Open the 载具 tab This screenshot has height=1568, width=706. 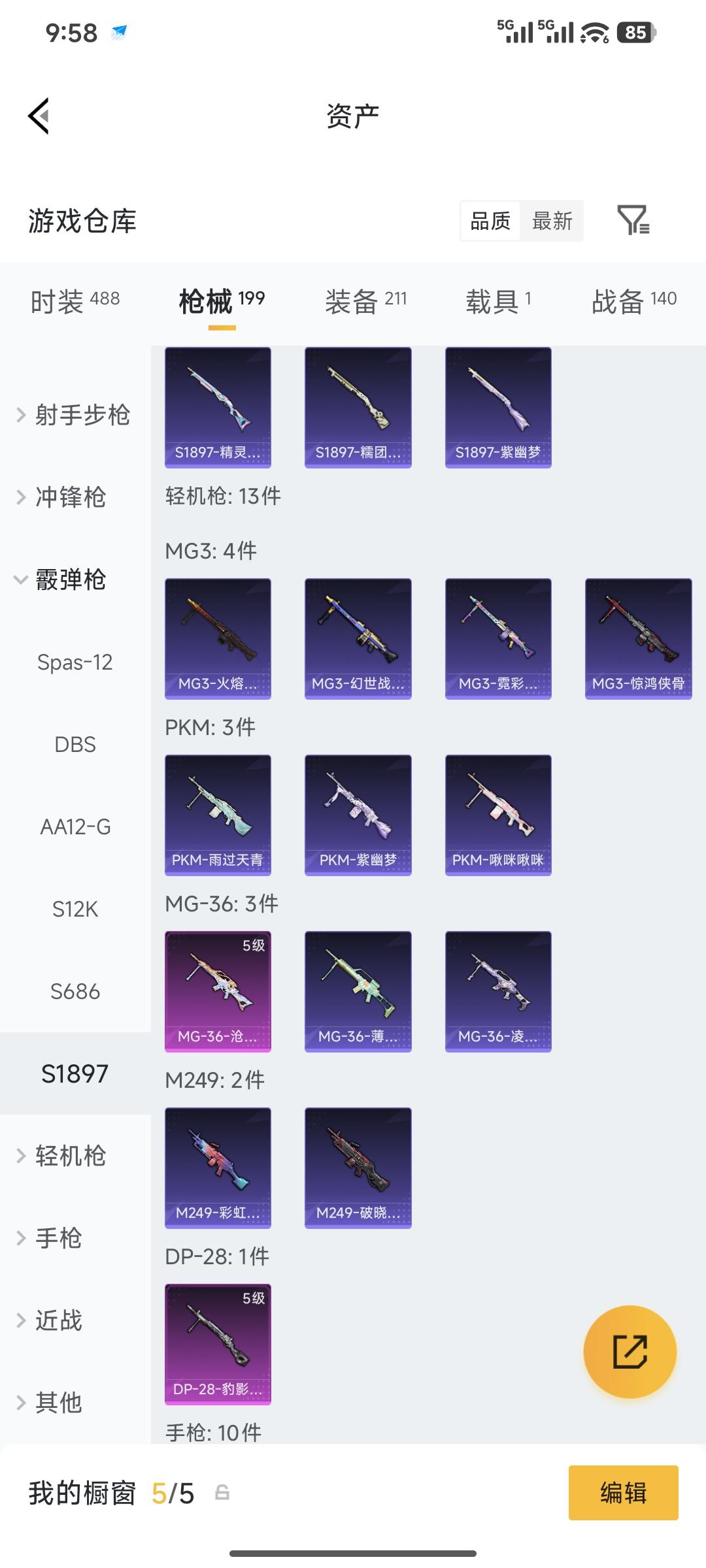pyautogui.click(x=498, y=301)
